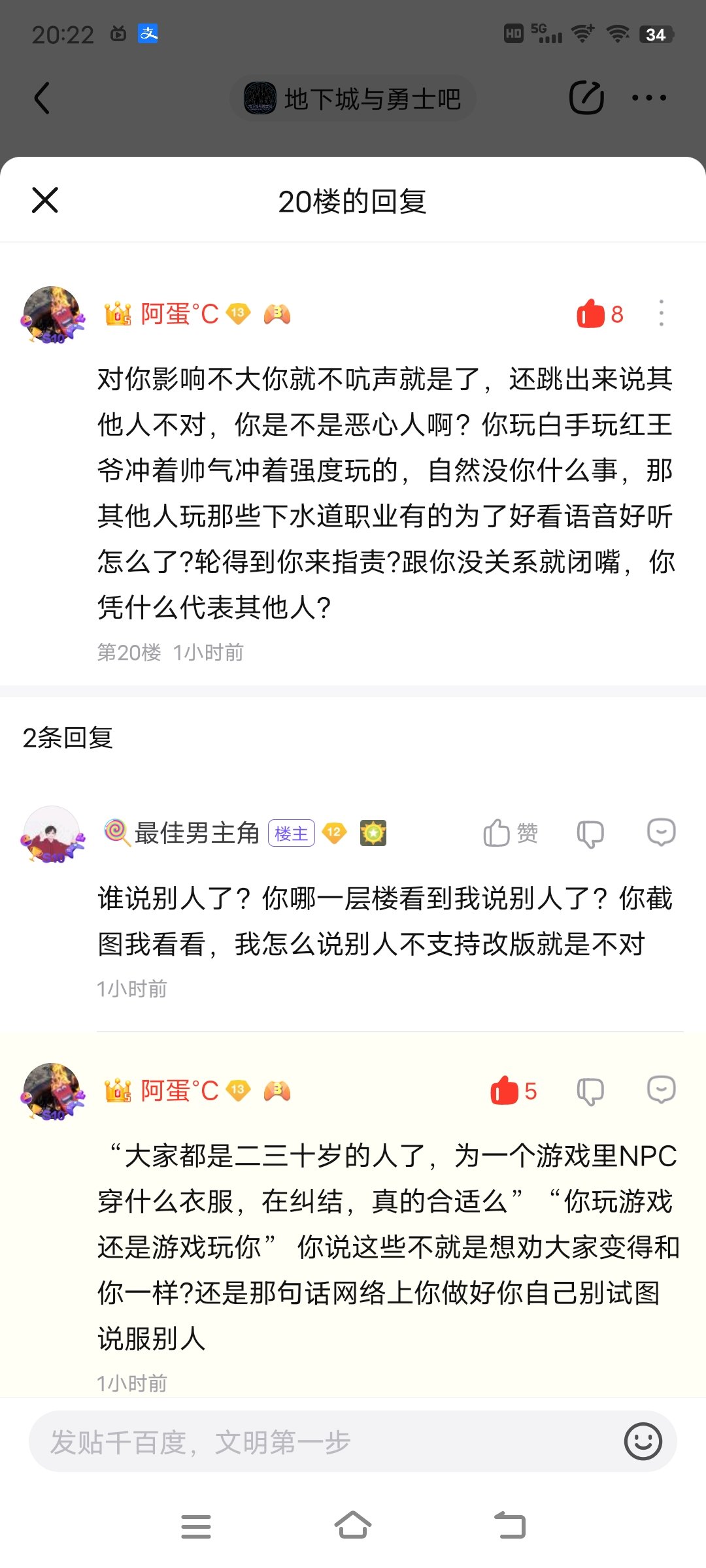Like 最佳男主角's reply with the 赞 button
Viewport: 706px width, 1568px height.
pos(510,833)
